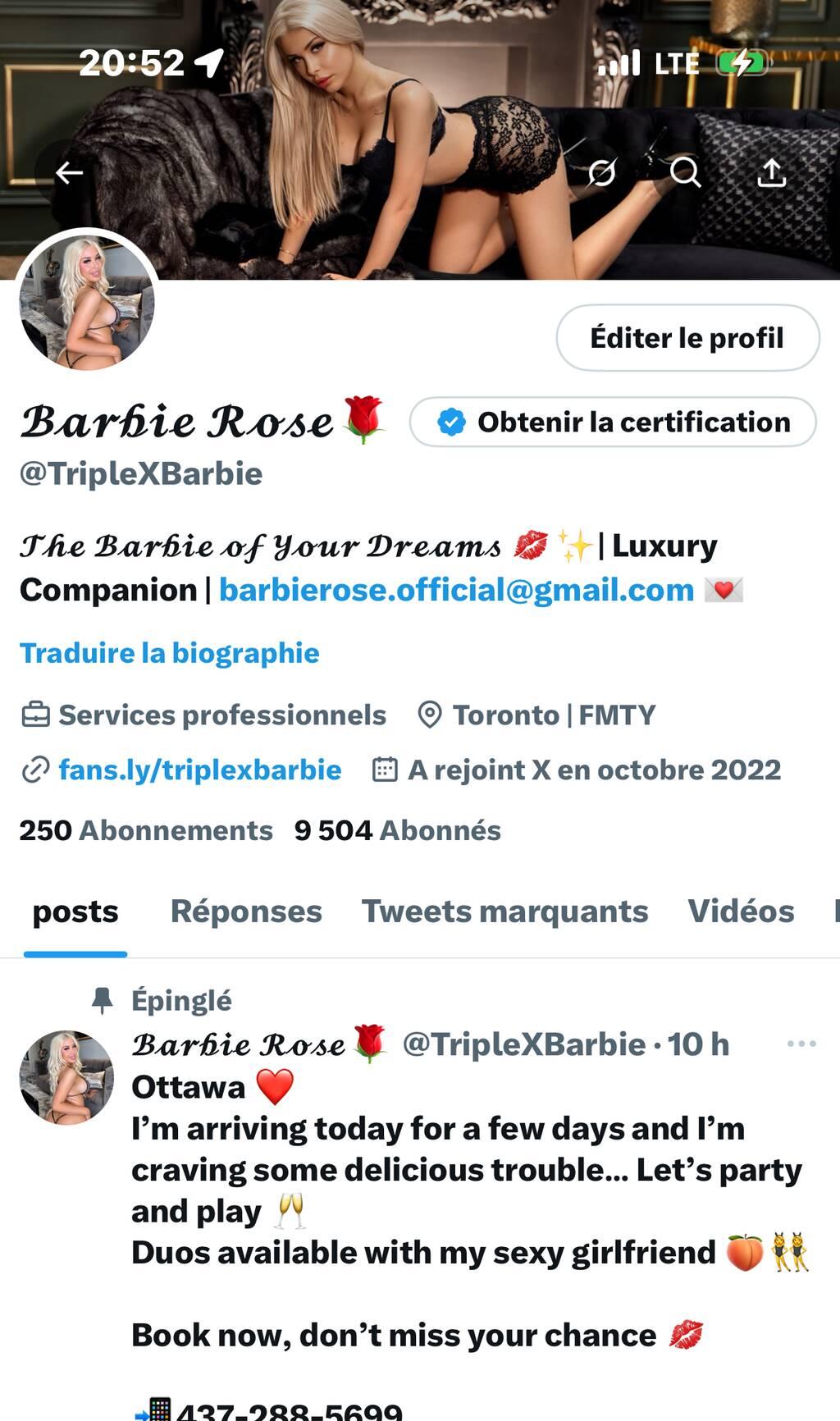Open overflow menu on pinned post
Image resolution: width=840 pixels, height=1421 pixels.
point(801,1044)
